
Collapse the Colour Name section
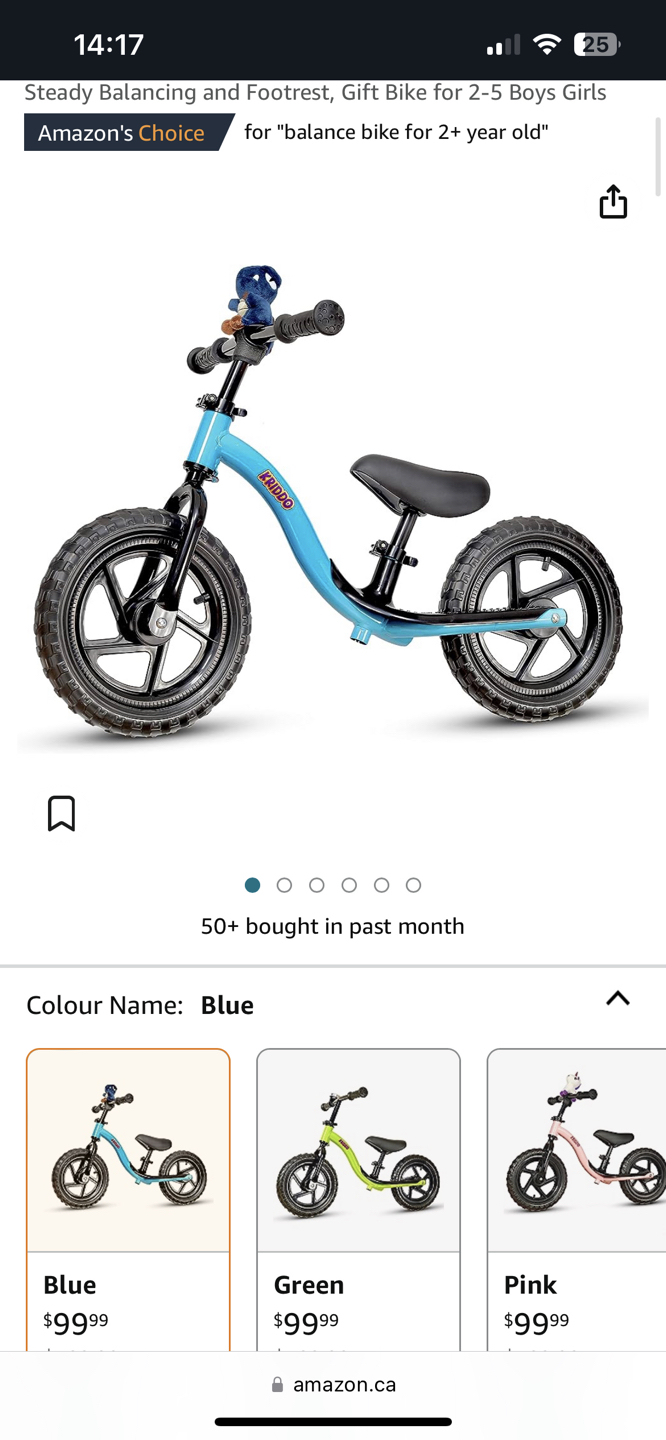coord(618,999)
